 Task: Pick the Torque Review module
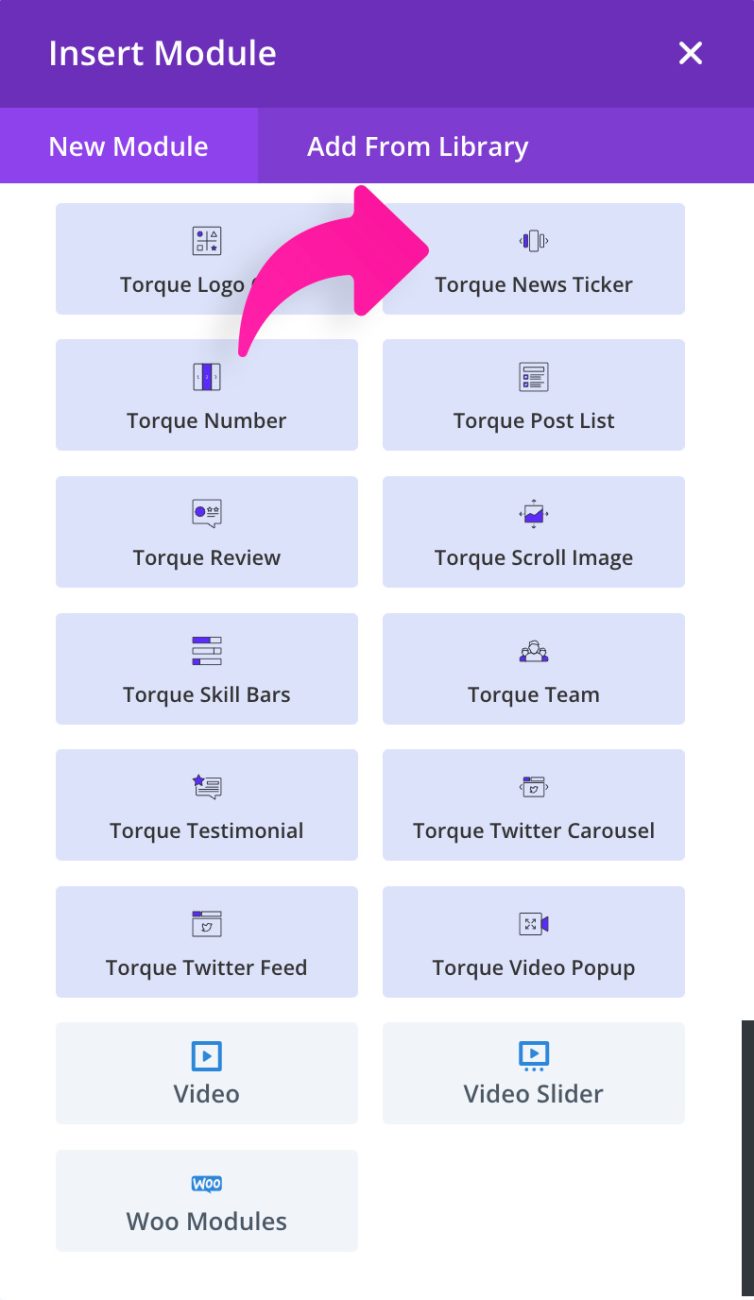tap(206, 532)
